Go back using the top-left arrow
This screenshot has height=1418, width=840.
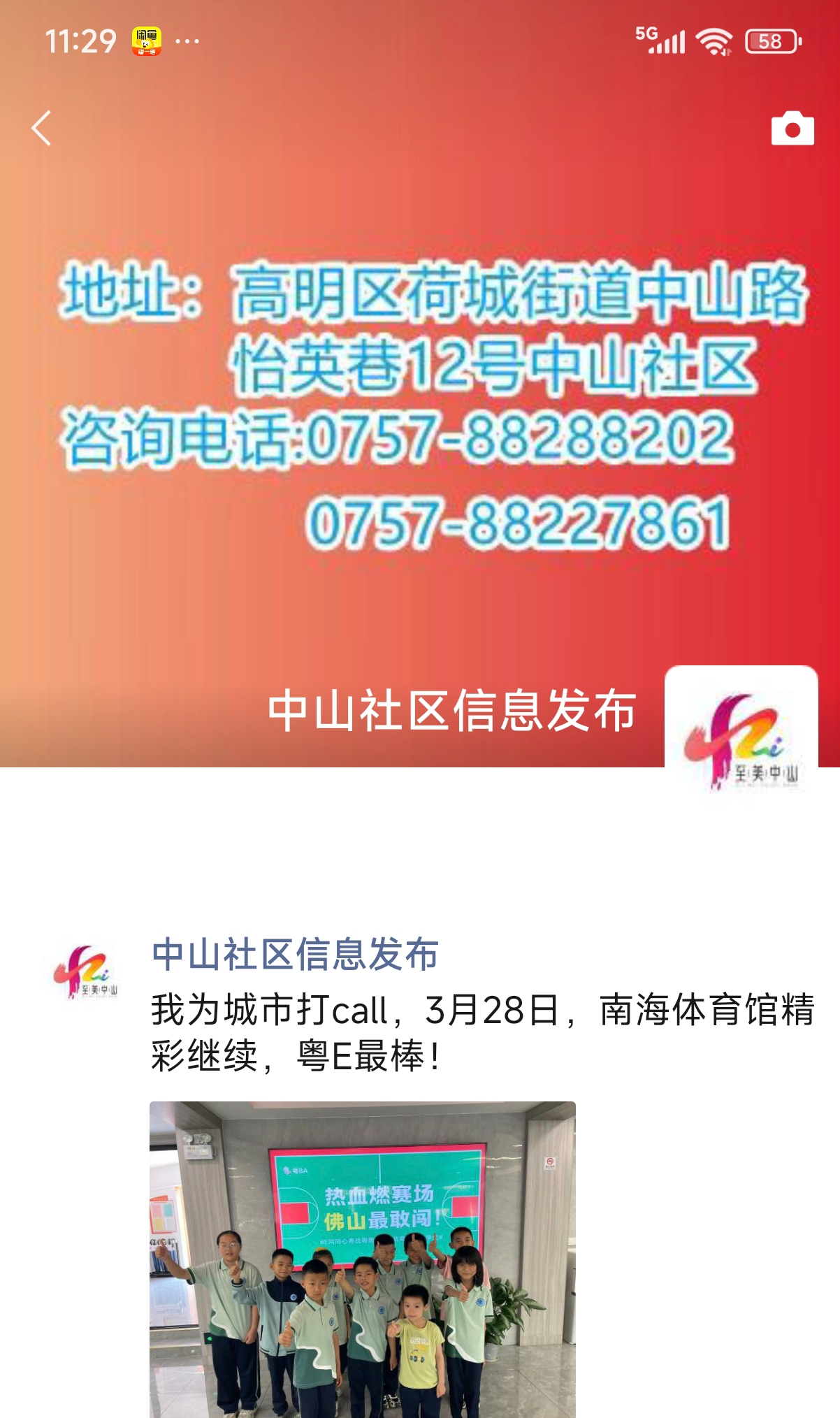click(42, 129)
